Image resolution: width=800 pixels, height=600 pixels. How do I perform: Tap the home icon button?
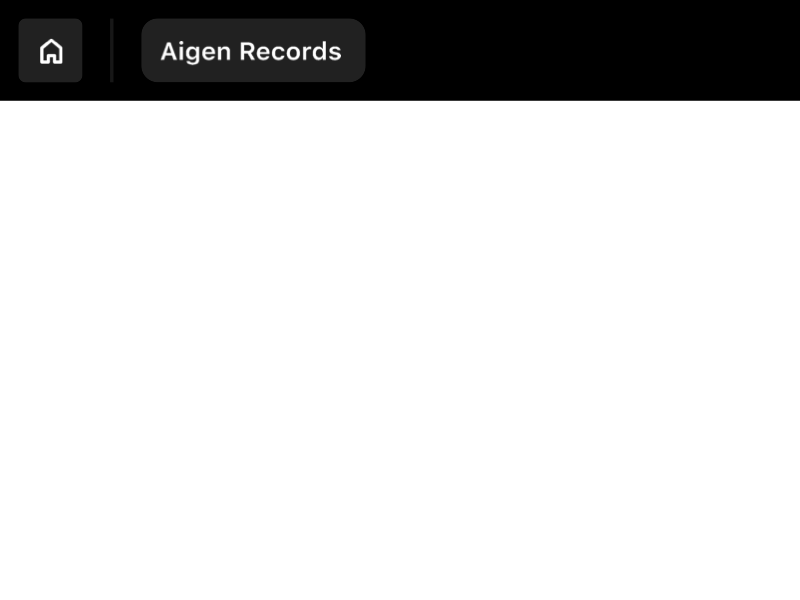50,51
